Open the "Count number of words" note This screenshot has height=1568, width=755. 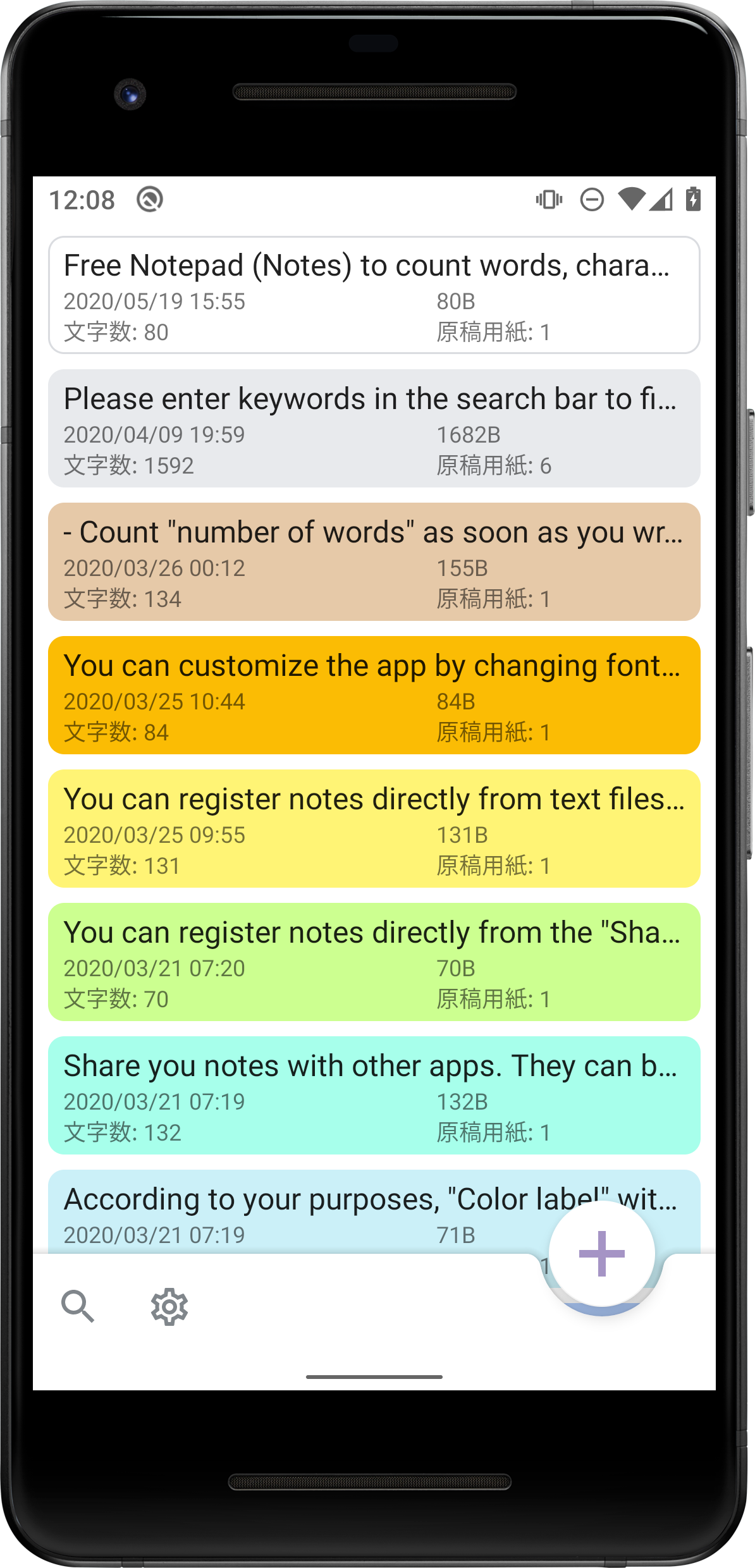[374, 562]
